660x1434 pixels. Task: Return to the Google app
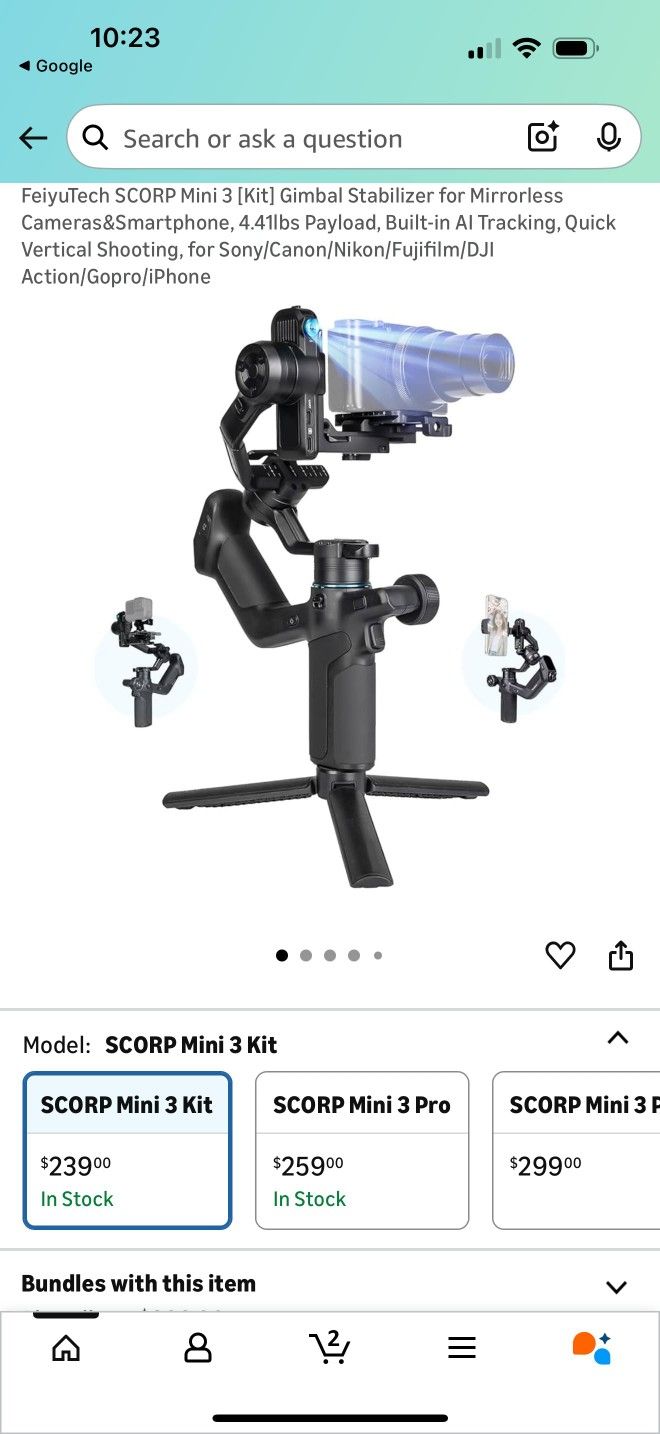click(56, 66)
